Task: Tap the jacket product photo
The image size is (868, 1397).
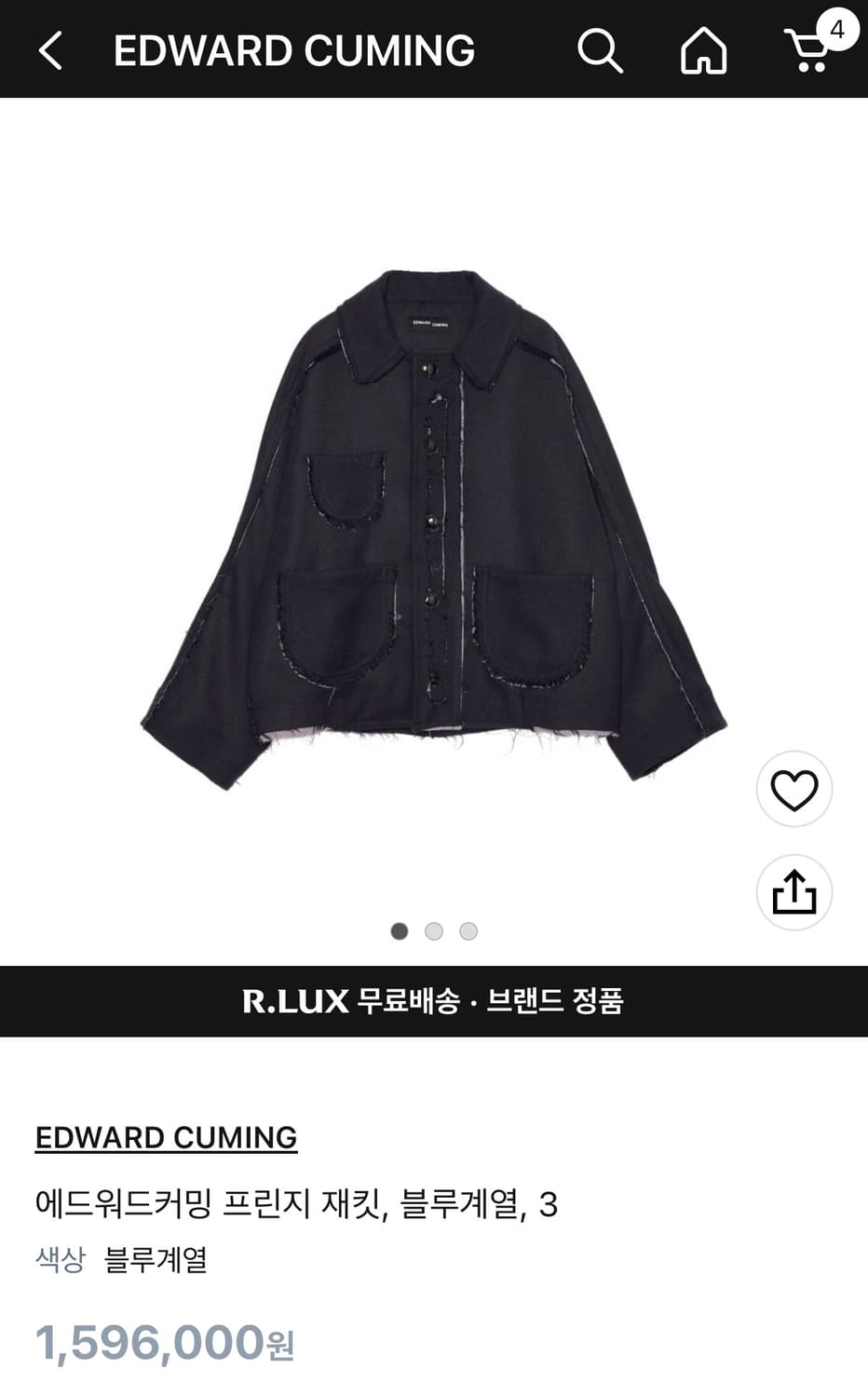Action: pos(434,522)
